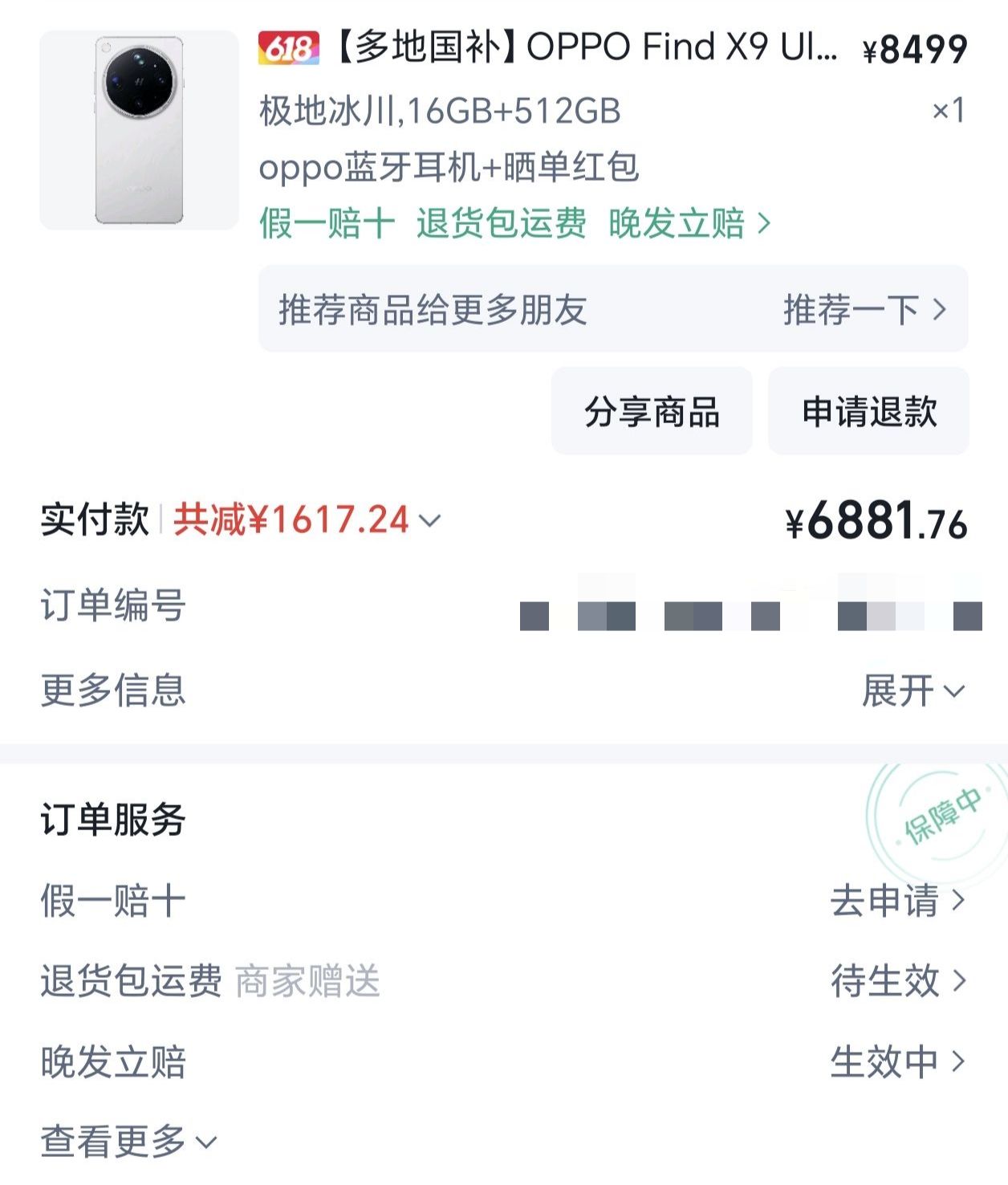
Task: Expand 查看更多 order services
Action: [x=128, y=1141]
